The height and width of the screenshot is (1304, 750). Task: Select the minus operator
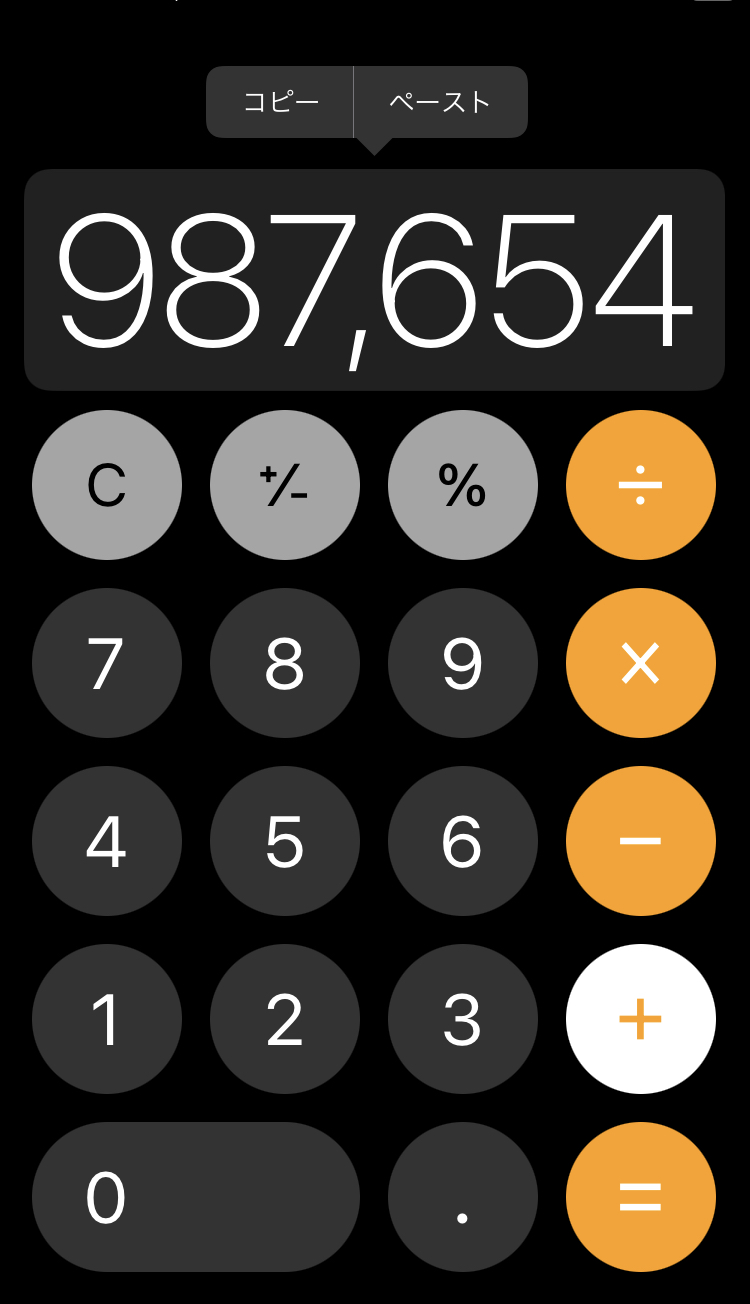coord(641,841)
